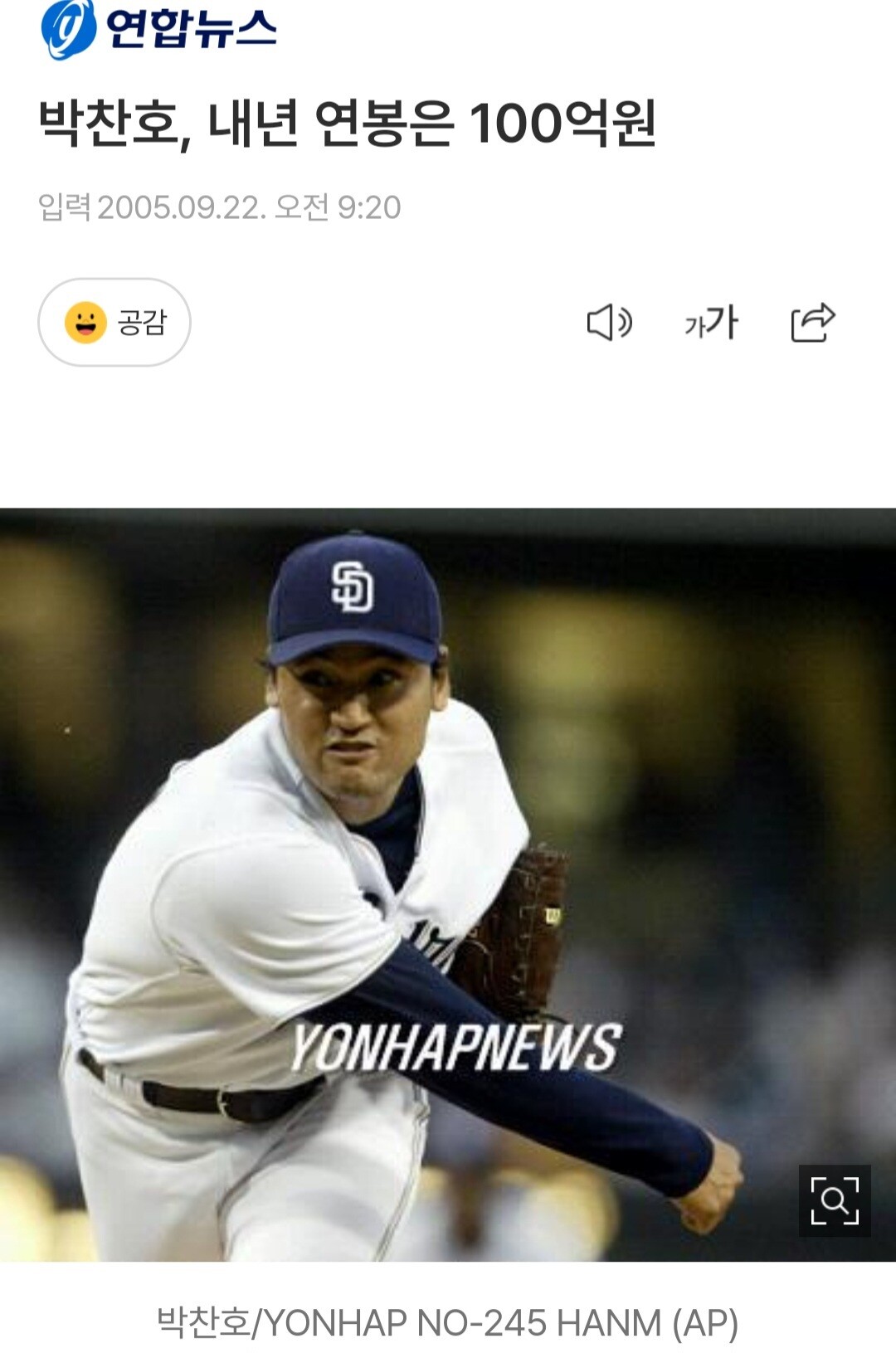
Task: Enlarge the article photo
Action: 834,1200
